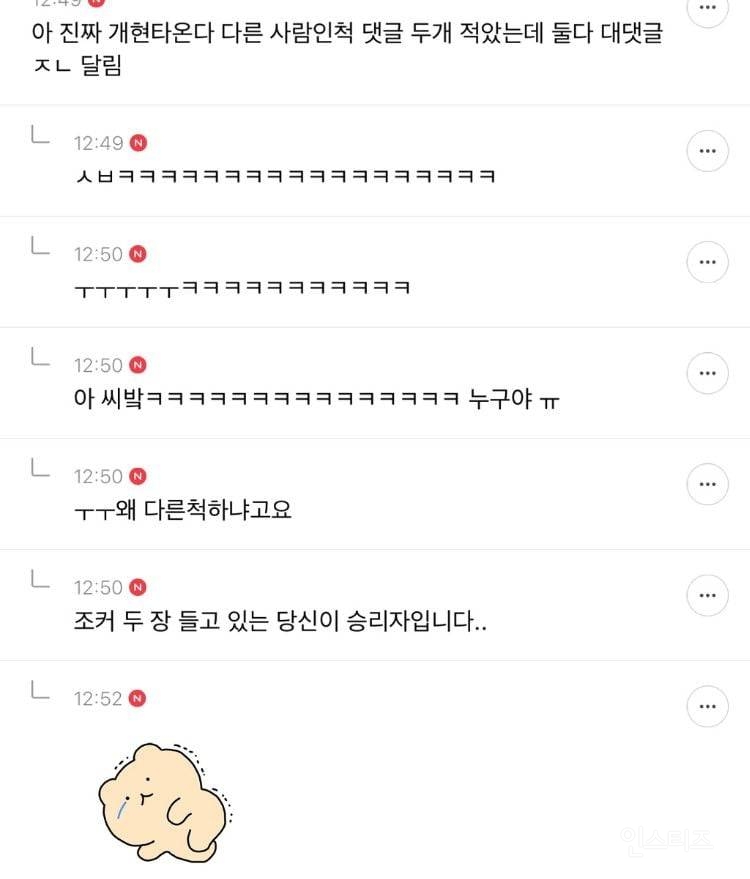750x879 pixels.
Task: Click the reply arrow beside the 12:52 comment
Action: pyautogui.click(x=37, y=693)
